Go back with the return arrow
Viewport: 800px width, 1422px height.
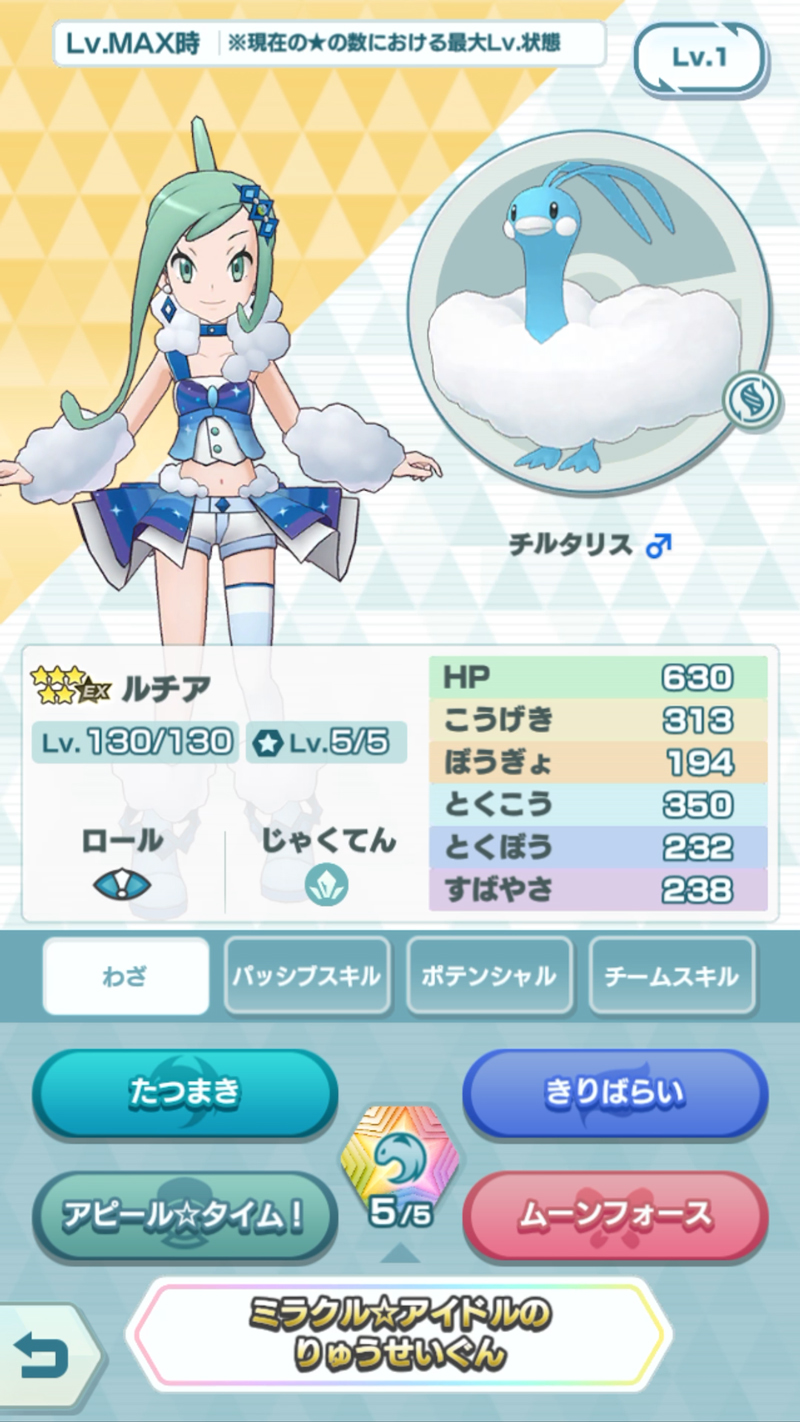[42, 1357]
